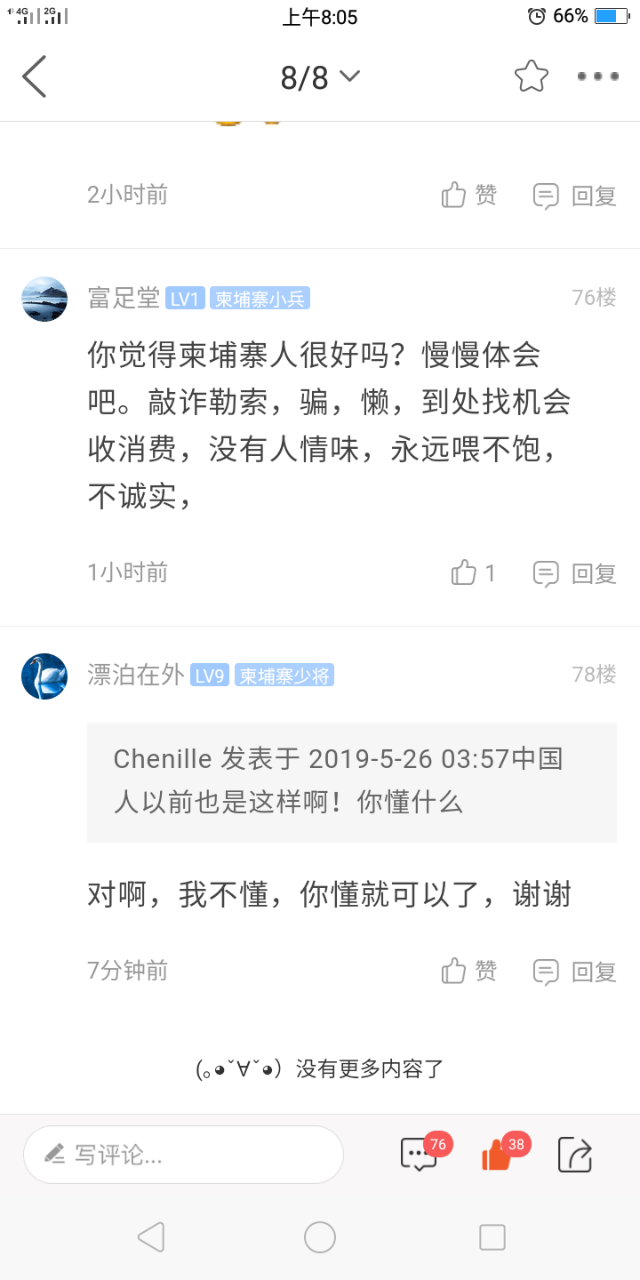
Task: Open the three-dot overflow menu
Action: click(598, 76)
